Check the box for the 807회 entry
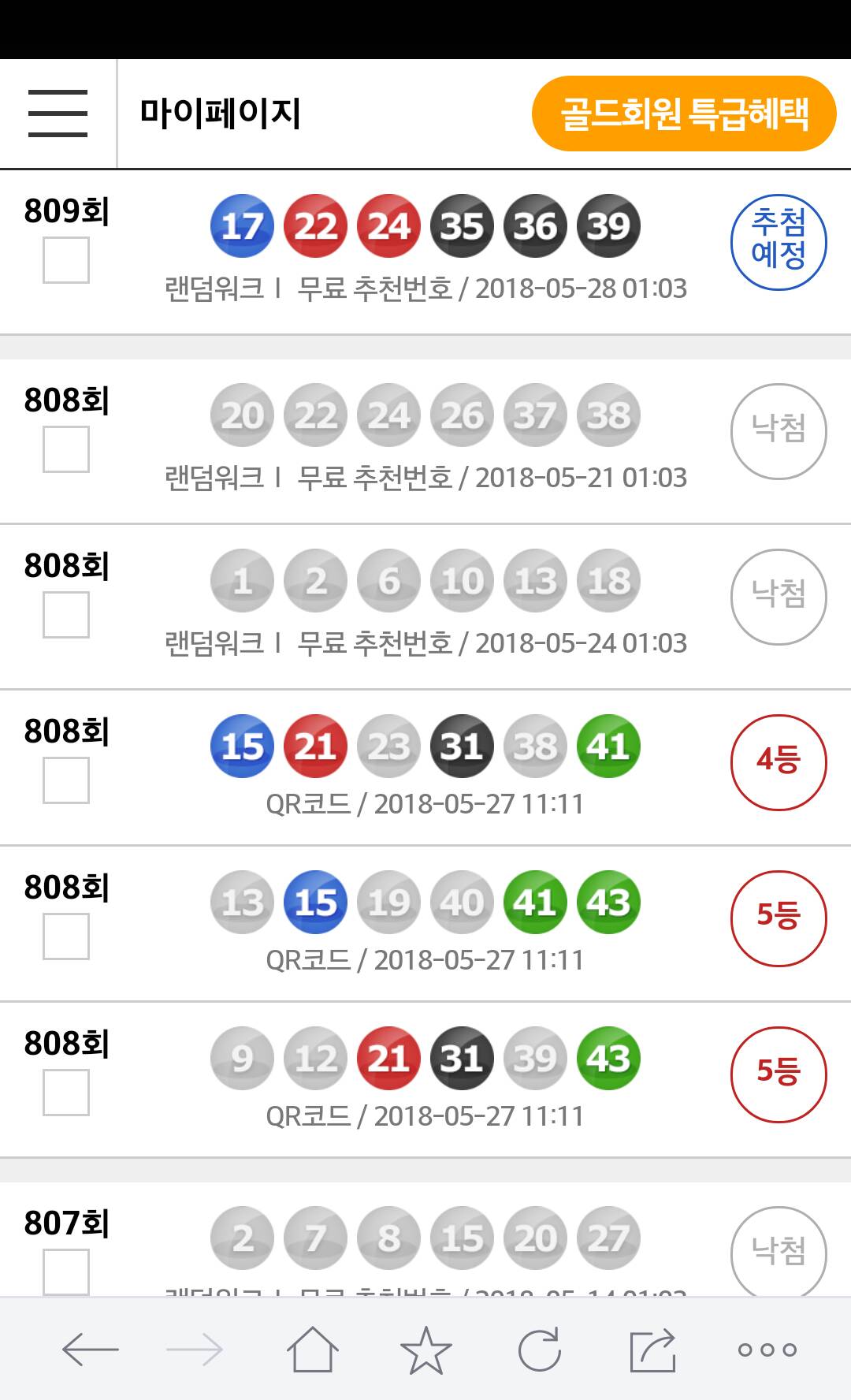This screenshot has width=851, height=1400. coord(66,1271)
